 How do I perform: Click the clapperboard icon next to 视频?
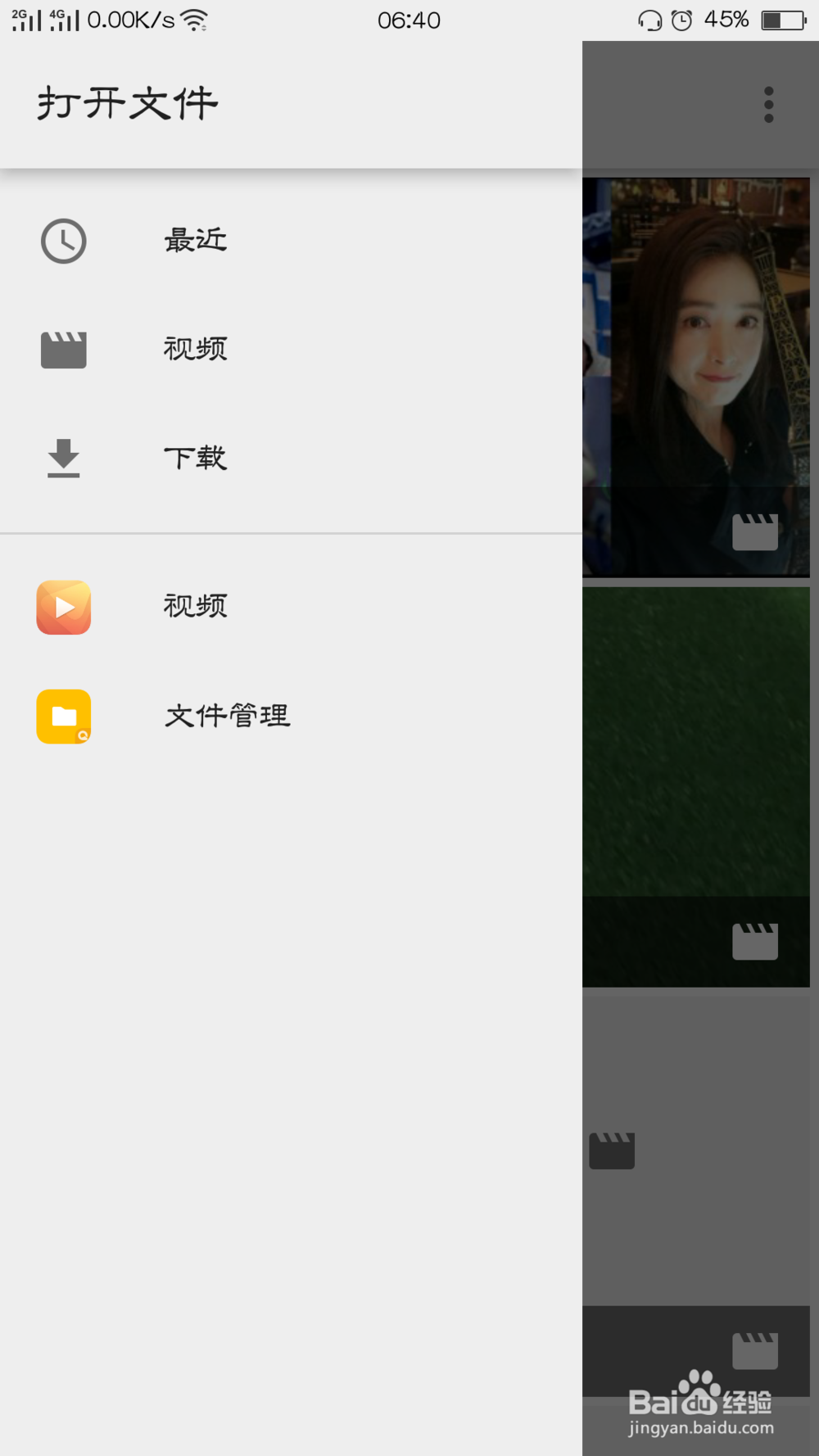point(64,350)
